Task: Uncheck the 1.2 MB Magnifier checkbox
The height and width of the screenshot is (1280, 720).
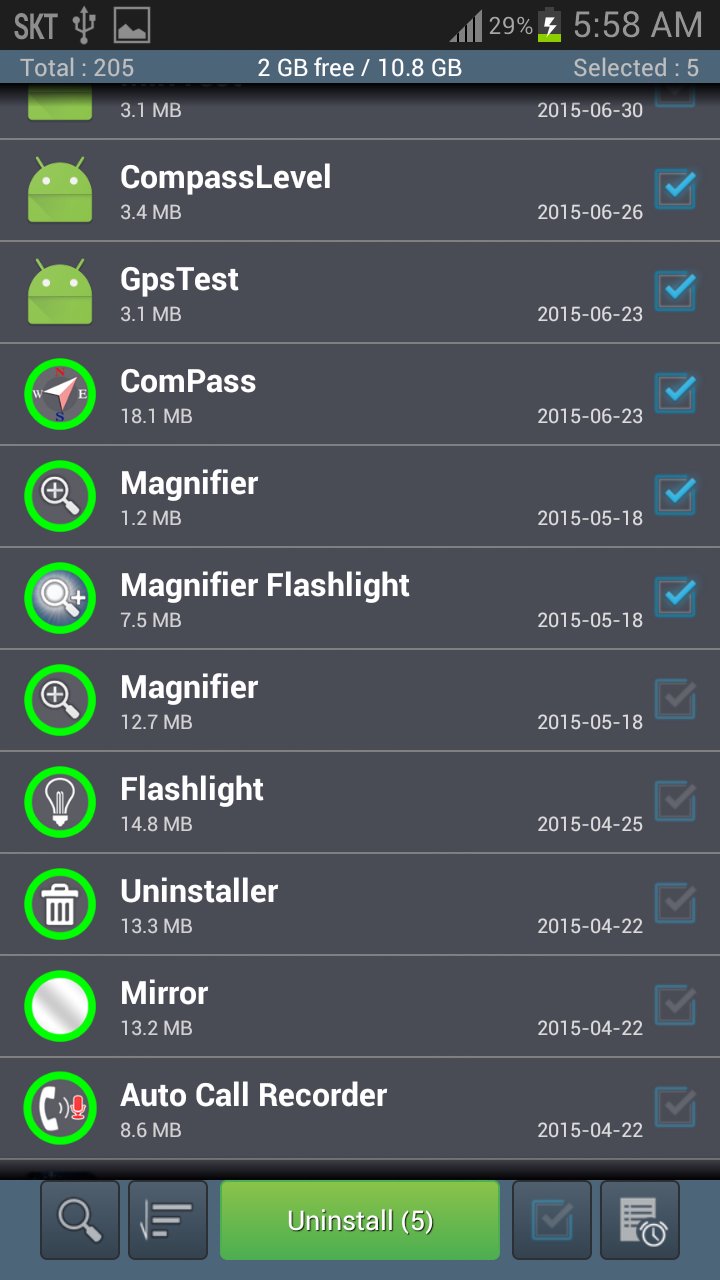Action: click(675, 495)
